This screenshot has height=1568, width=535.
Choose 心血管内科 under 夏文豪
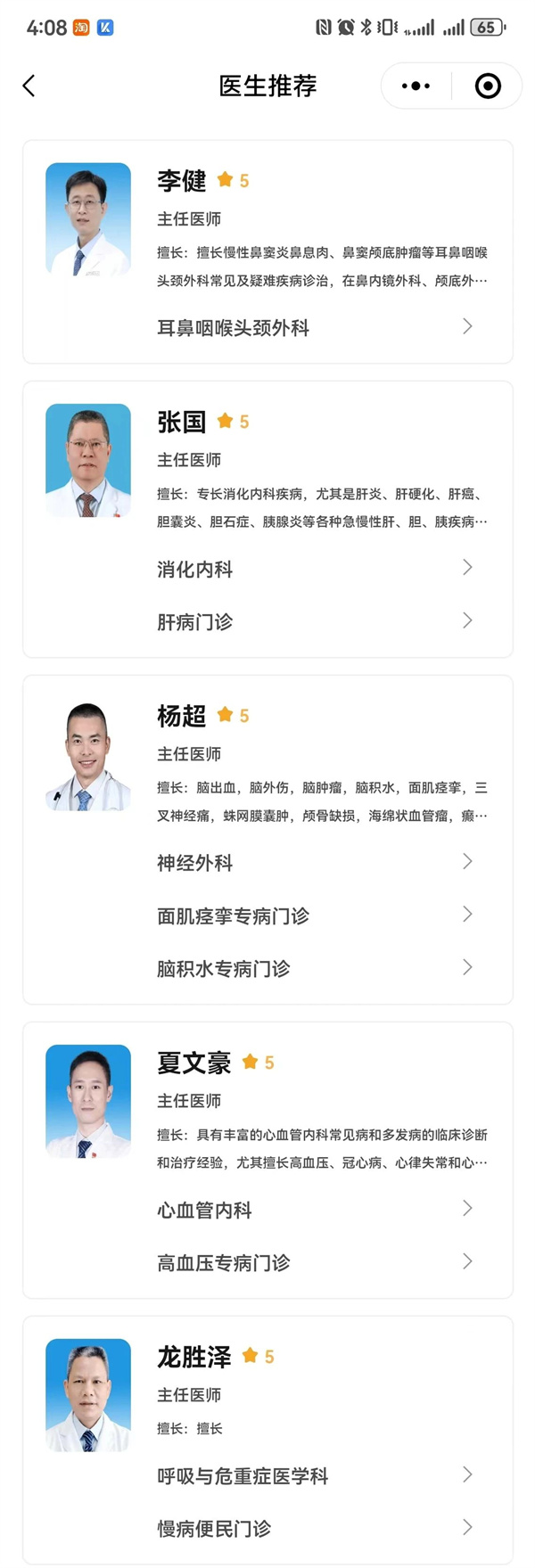pyautogui.click(x=314, y=1210)
